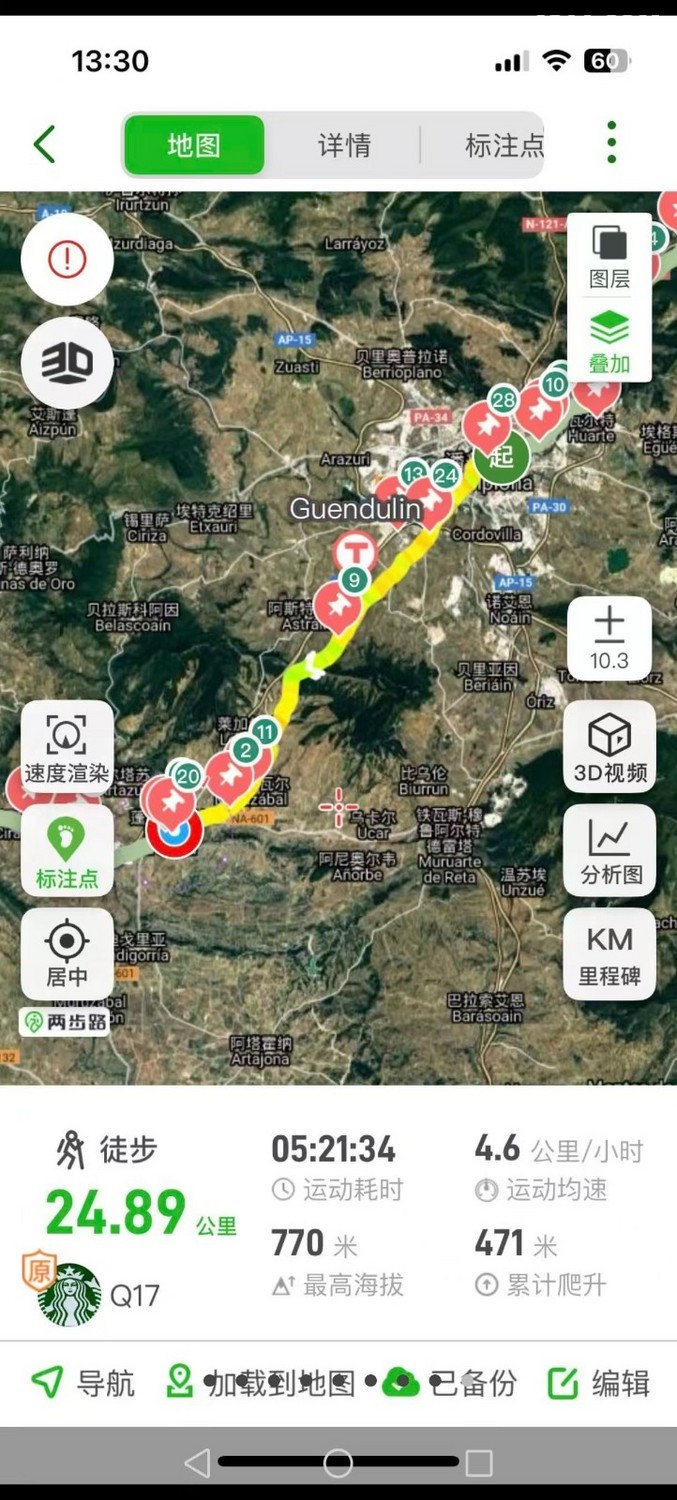The image size is (677, 1500).
Task: Tap 加载到地图 to load track
Action: [x=263, y=1383]
